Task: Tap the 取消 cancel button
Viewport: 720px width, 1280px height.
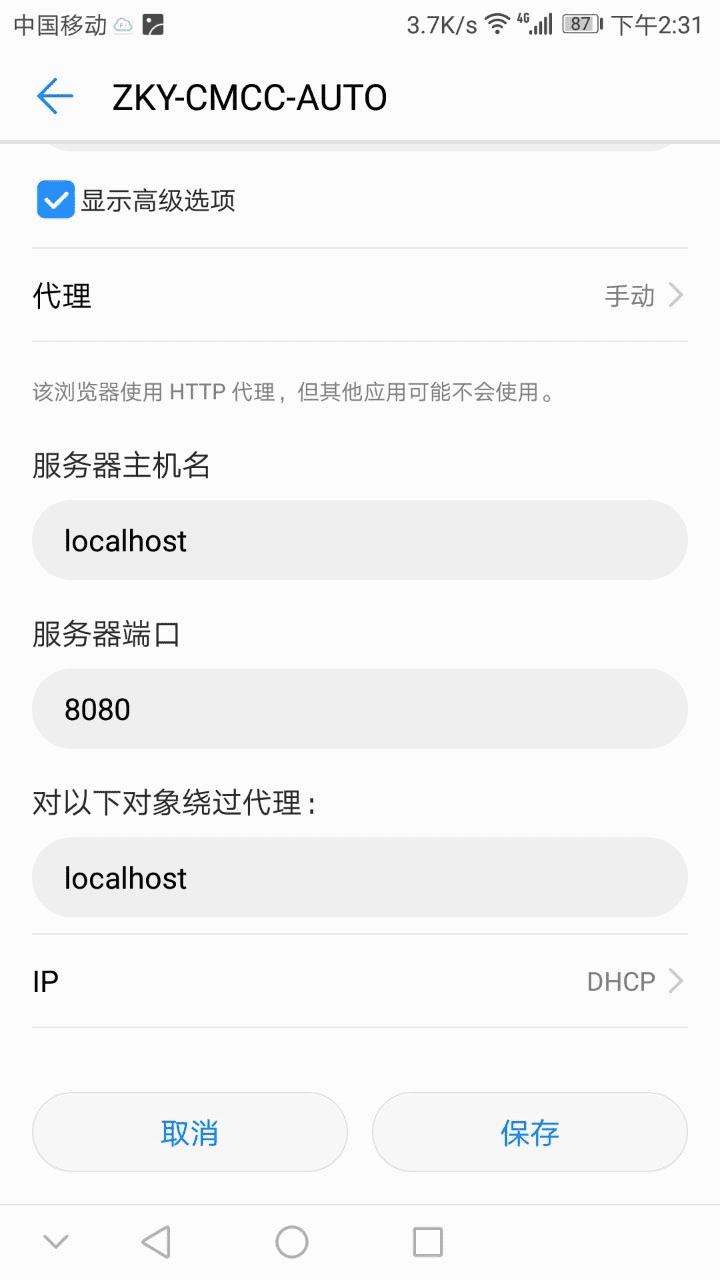Action: (x=190, y=1133)
